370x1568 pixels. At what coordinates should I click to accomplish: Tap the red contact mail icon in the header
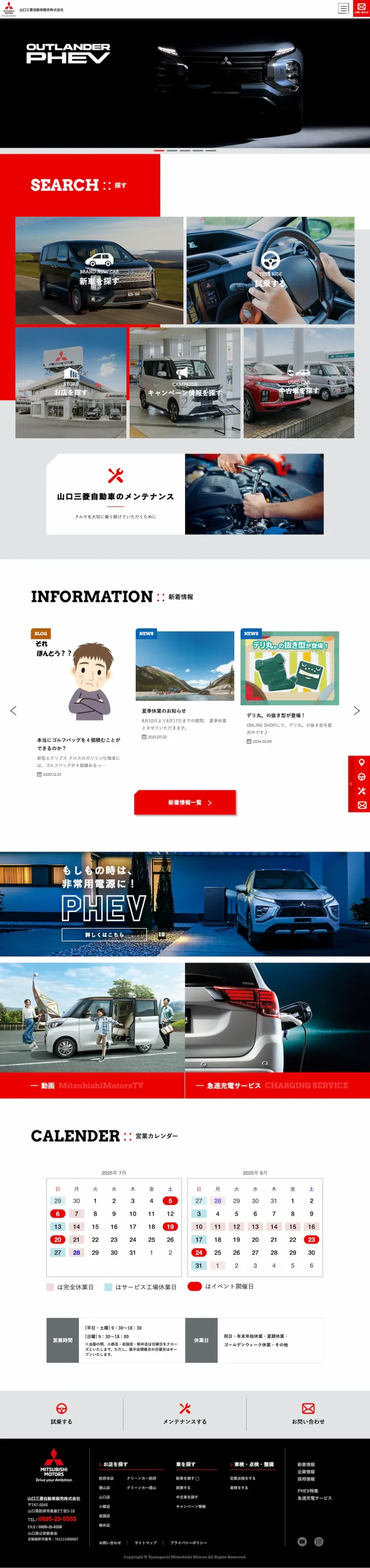pos(361,8)
